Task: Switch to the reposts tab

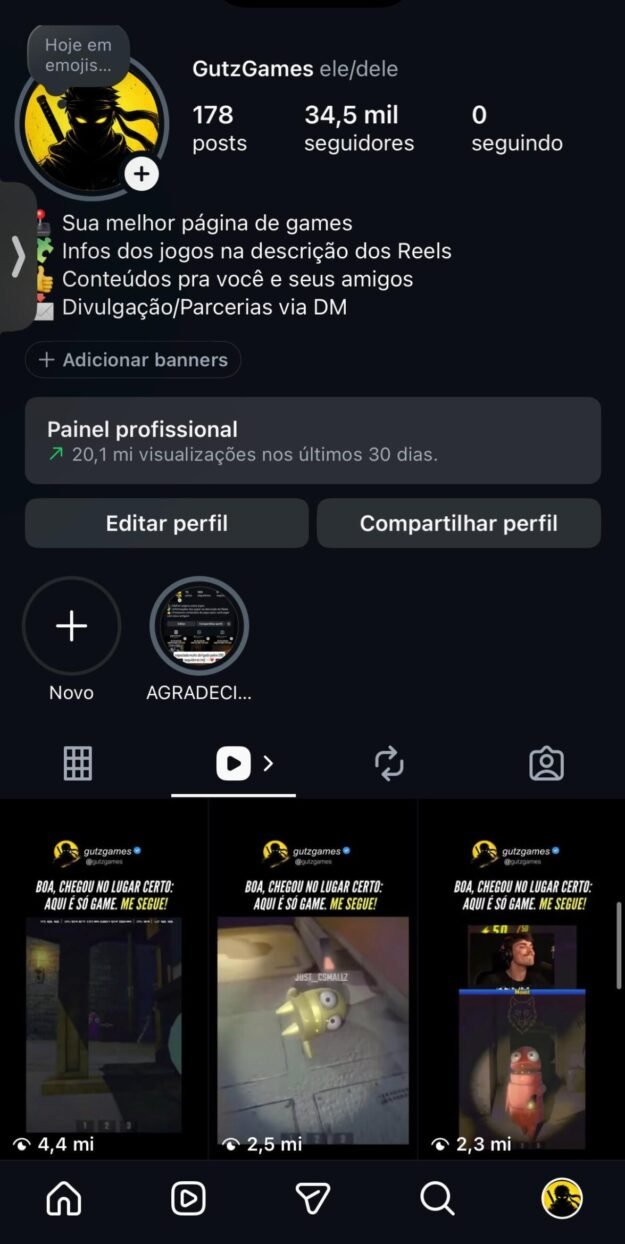Action: (x=389, y=764)
